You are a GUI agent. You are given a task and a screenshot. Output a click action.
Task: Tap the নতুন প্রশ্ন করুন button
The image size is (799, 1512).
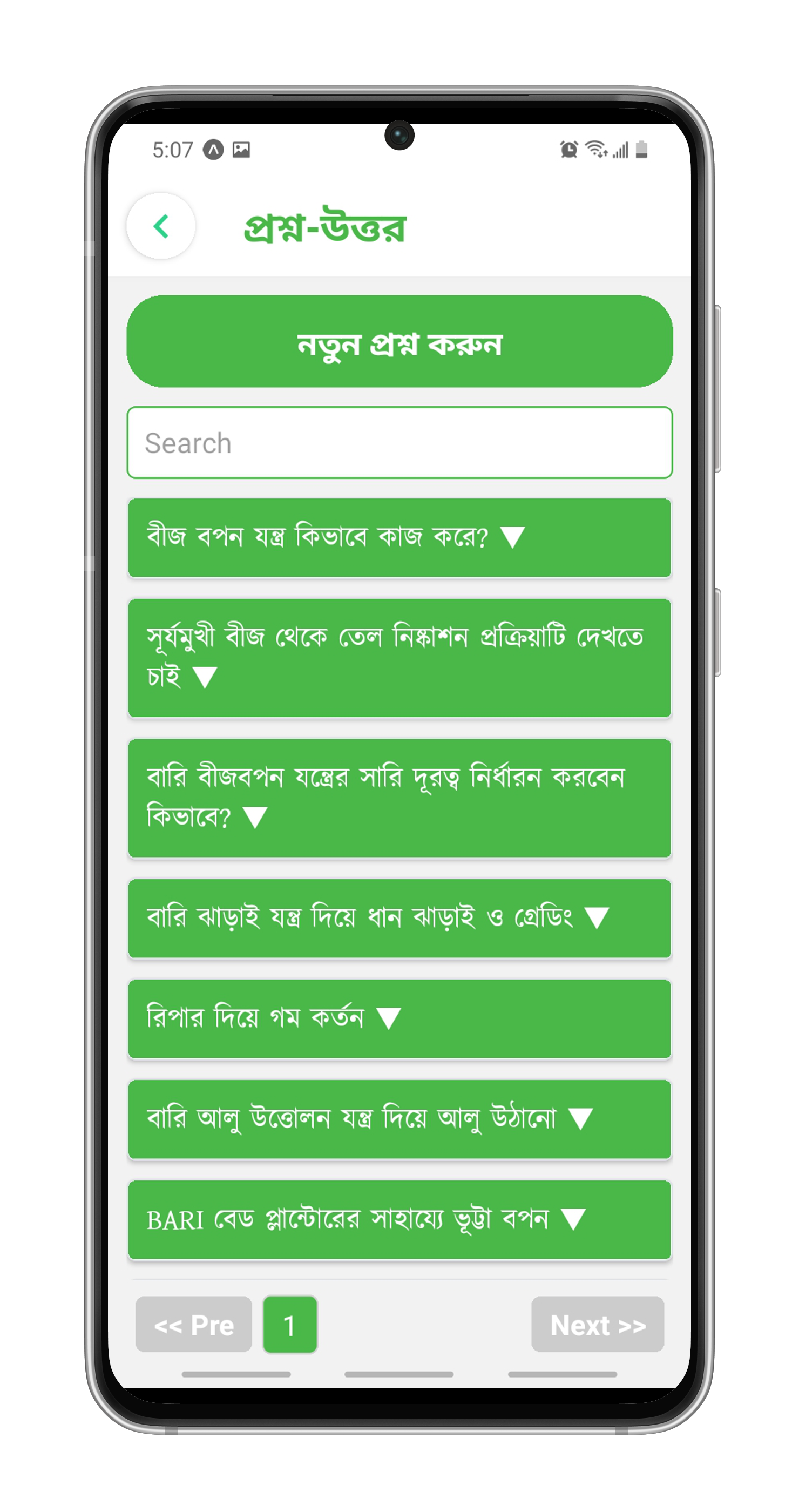399,342
